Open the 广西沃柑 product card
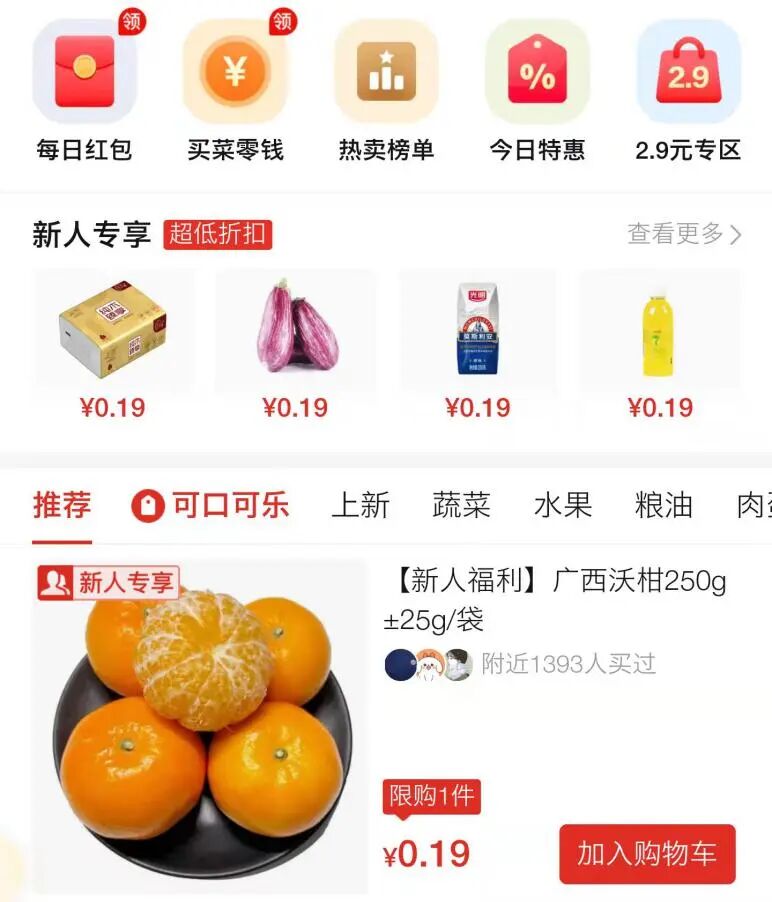The height and width of the screenshot is (902, 772). [x=555, y=599]
